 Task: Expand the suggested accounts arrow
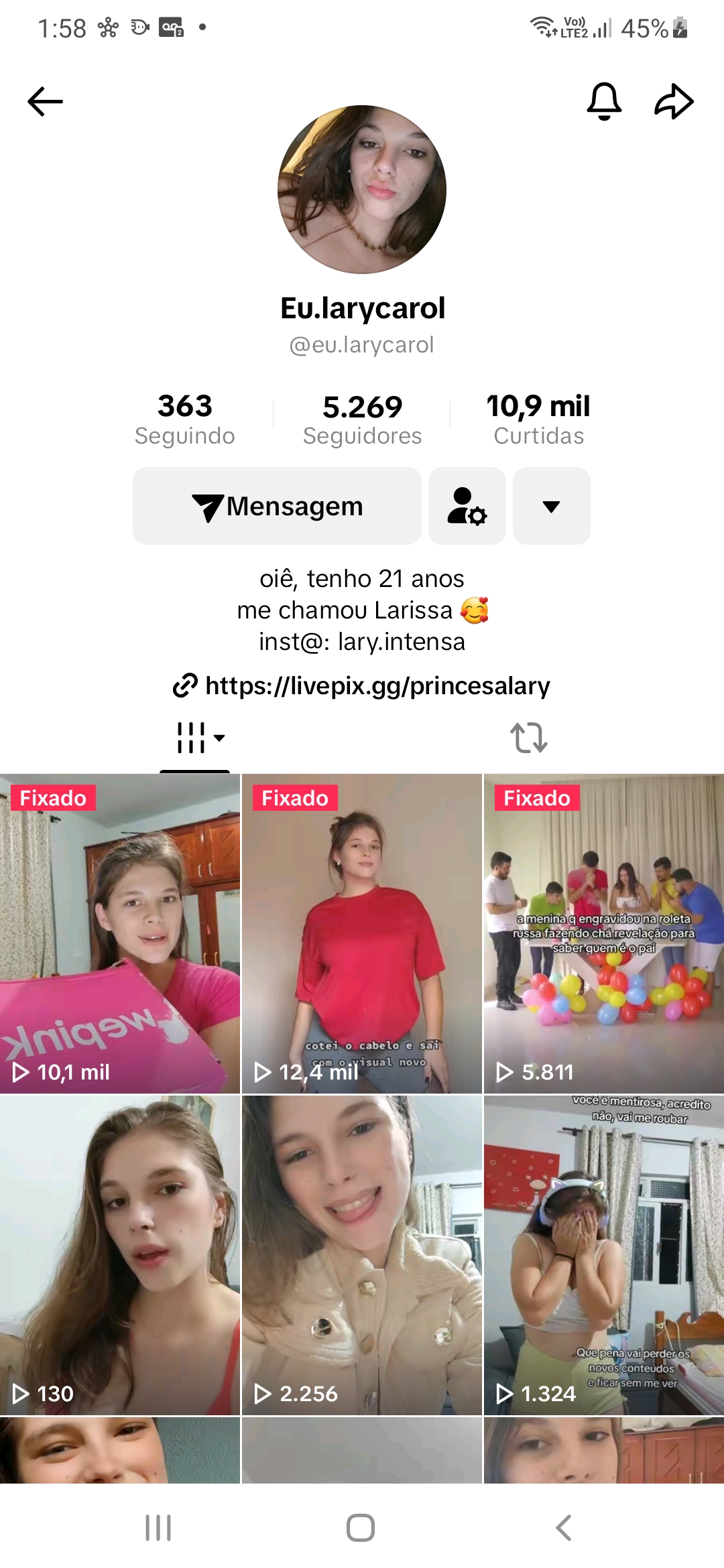pyautogui.click(x=551, y=506)
